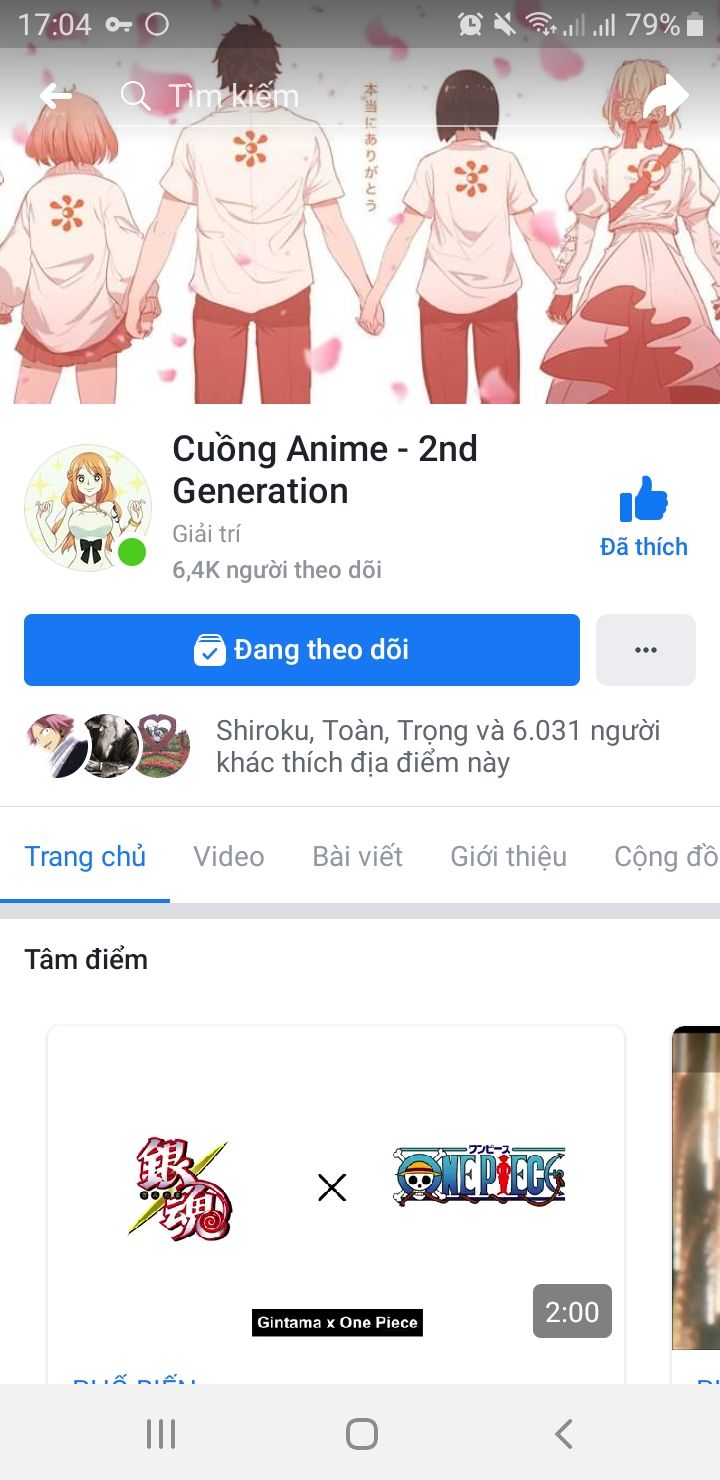720x1480 pixels.
Task: Switch to the Bài viết tab
Action: click(x=357, y=857)
